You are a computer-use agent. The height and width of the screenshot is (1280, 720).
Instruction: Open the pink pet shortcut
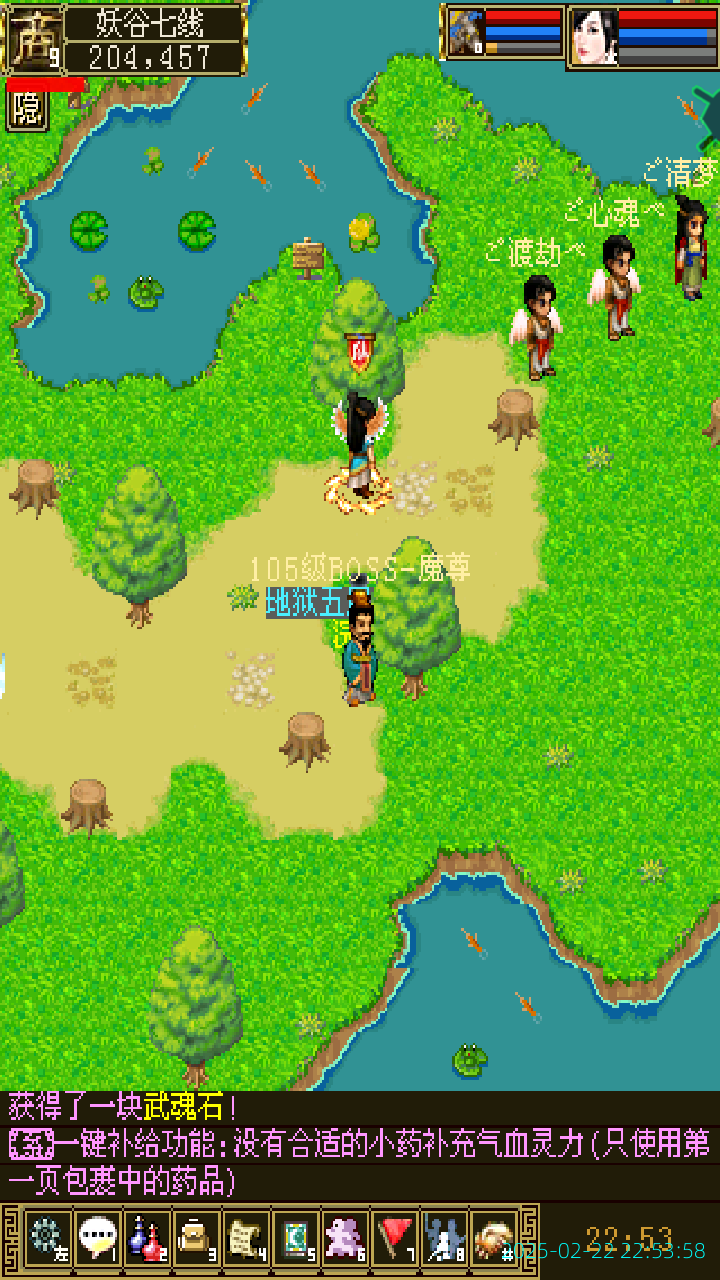(x=346, y=1238)
